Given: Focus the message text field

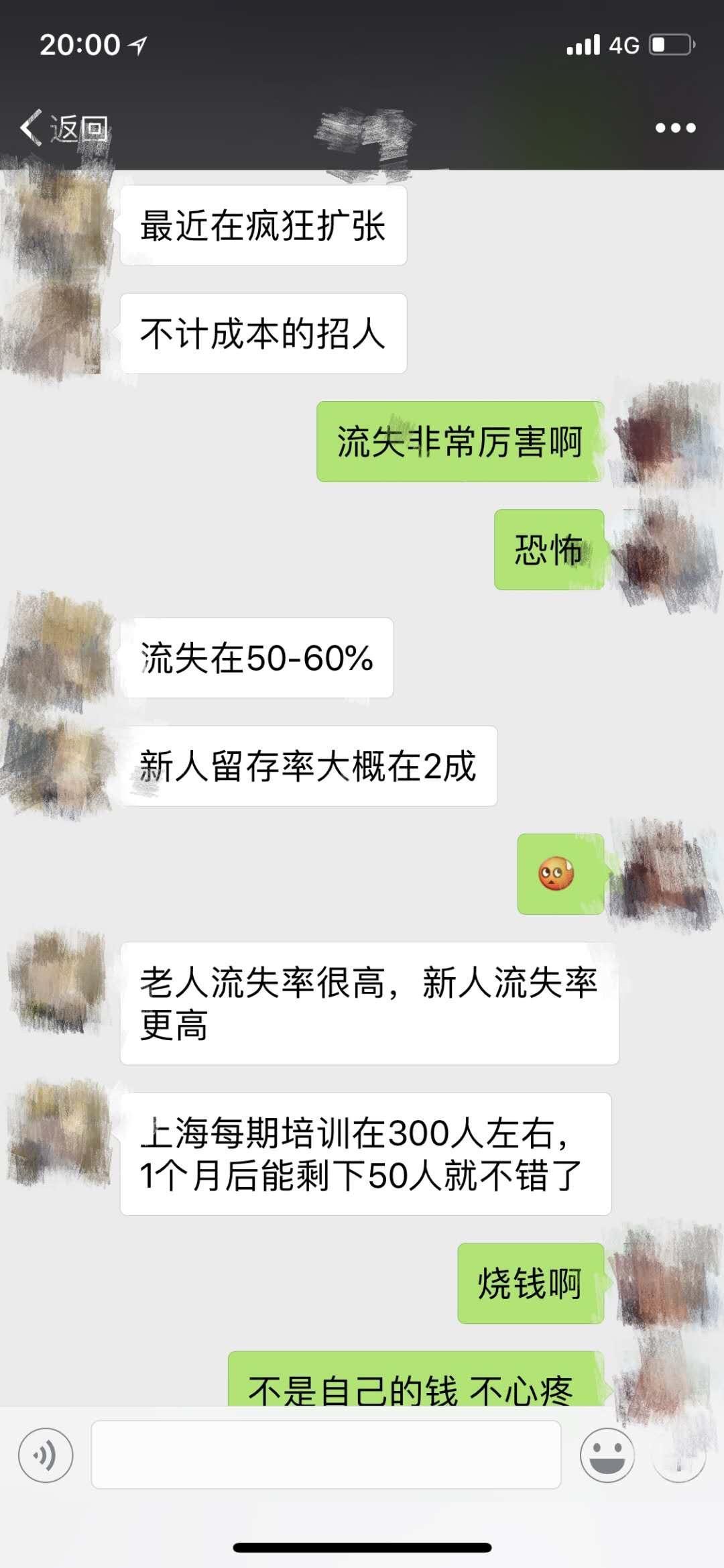Looking at the screenshot, I should point(326,1455).
